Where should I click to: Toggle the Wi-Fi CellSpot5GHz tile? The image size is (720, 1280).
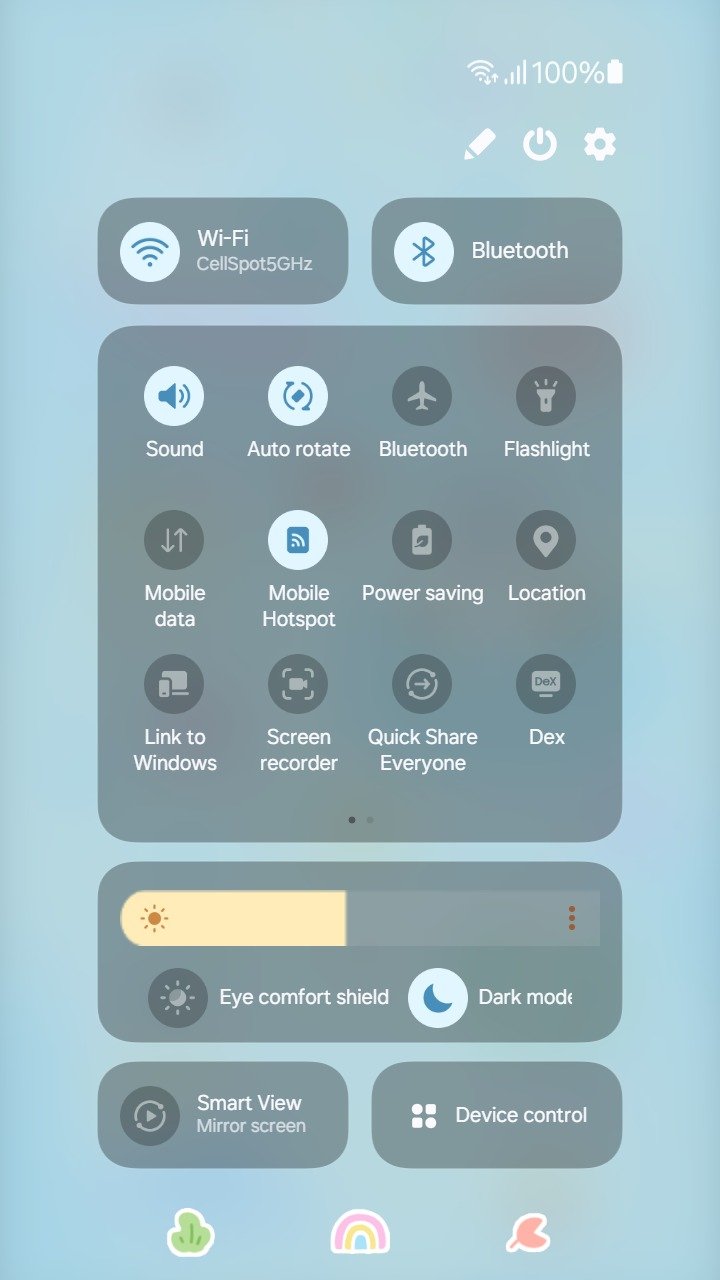click(x=223, y=251)
